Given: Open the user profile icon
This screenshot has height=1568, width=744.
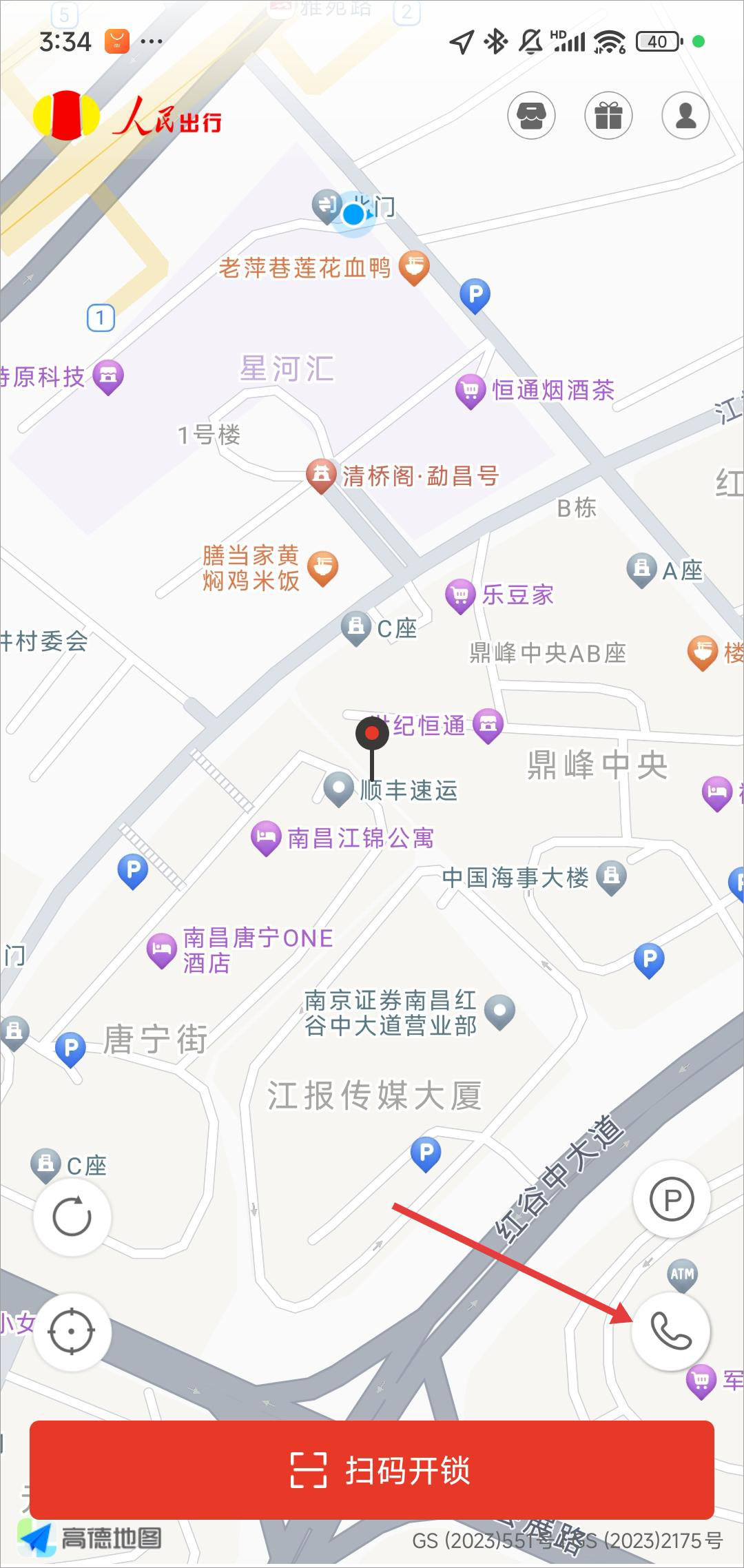Looking at the screenshot, I should pyautogui.click(x=685, y=115).
